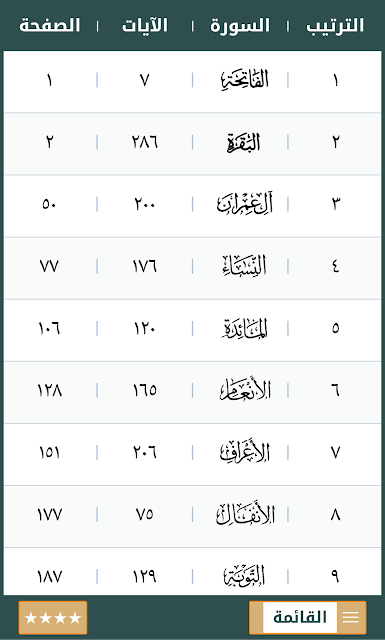Open Surah Al-Baqarah row
This screenshot has width=385, height=640.
[x=192, y=144]
